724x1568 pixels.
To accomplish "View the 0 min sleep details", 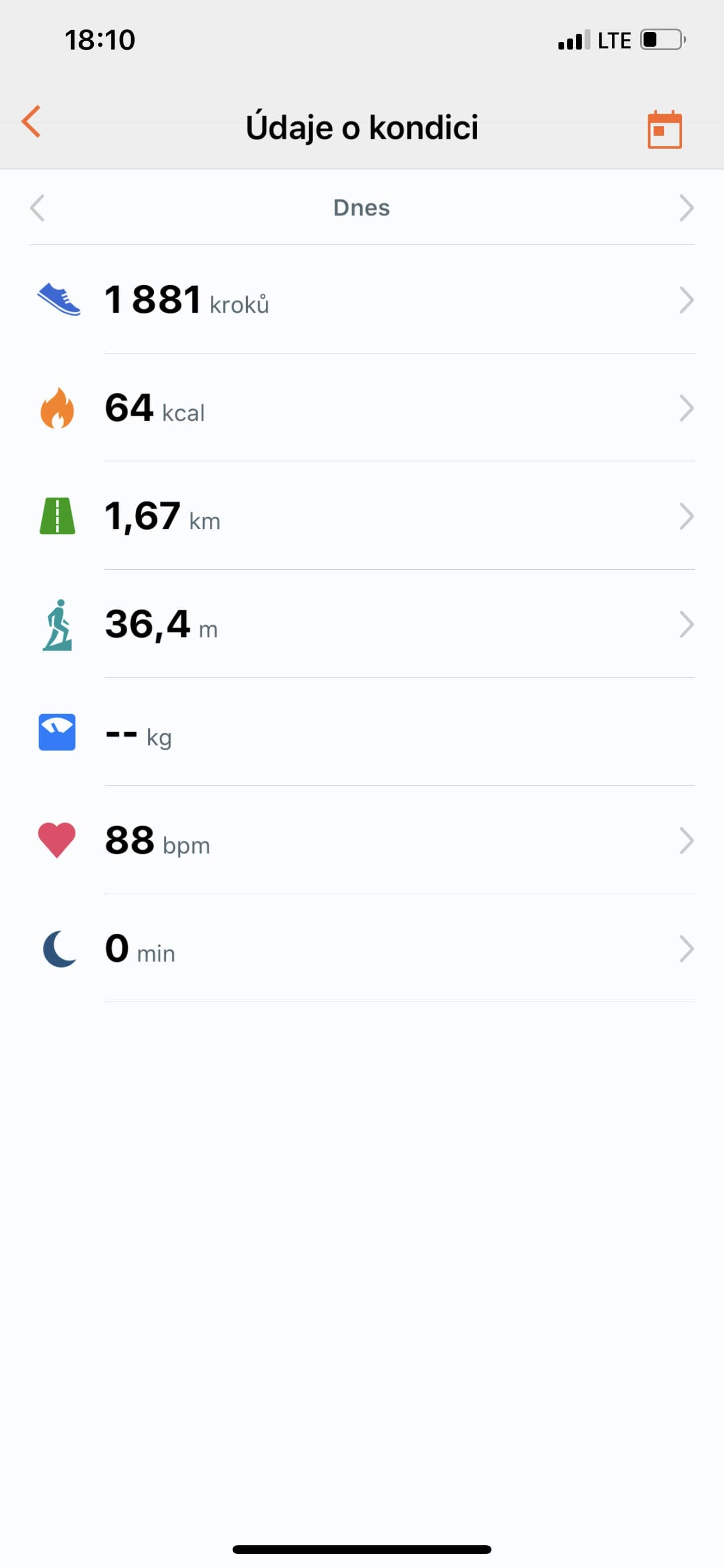I will point(362,949).
